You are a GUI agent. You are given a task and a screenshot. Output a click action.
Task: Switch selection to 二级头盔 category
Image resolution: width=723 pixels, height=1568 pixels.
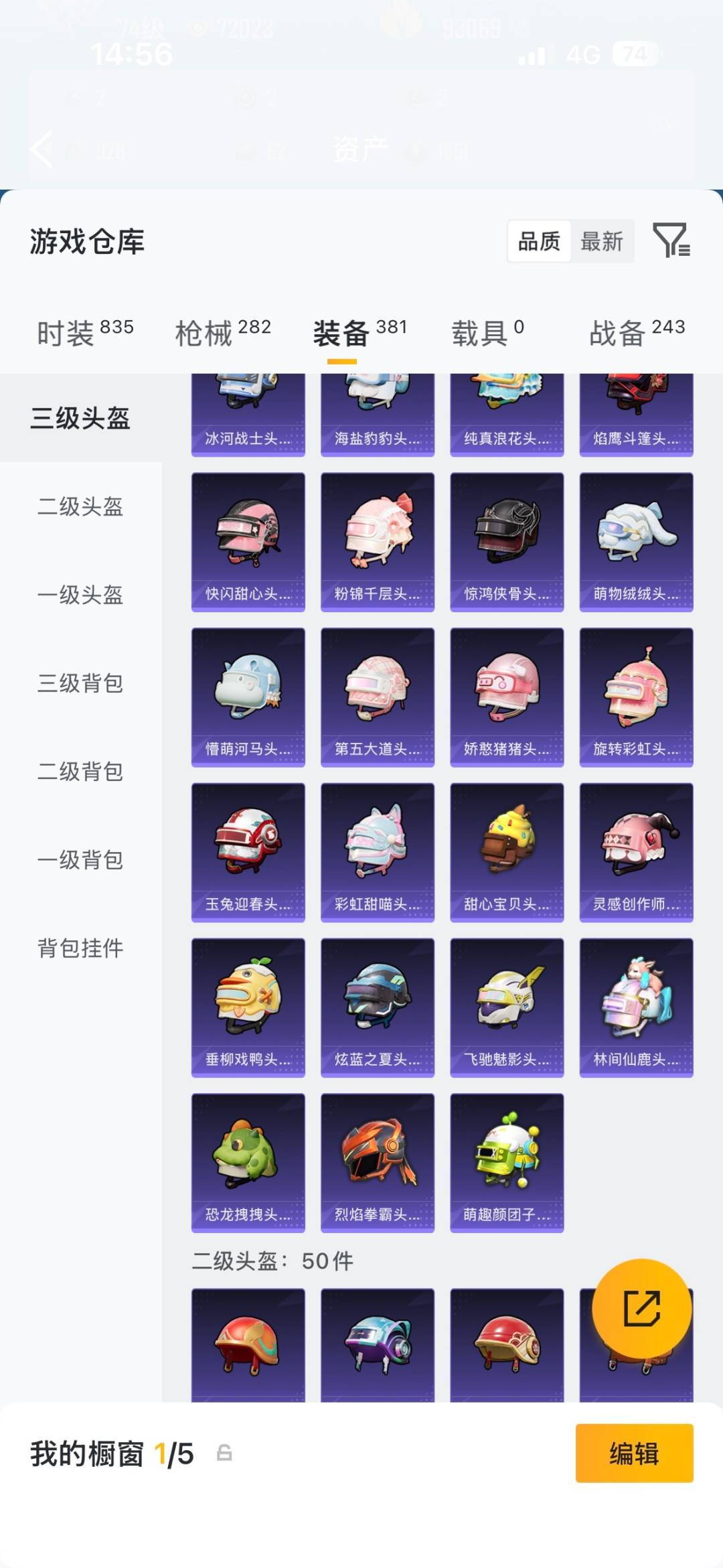pyautogui.click(x=80, y=508)
